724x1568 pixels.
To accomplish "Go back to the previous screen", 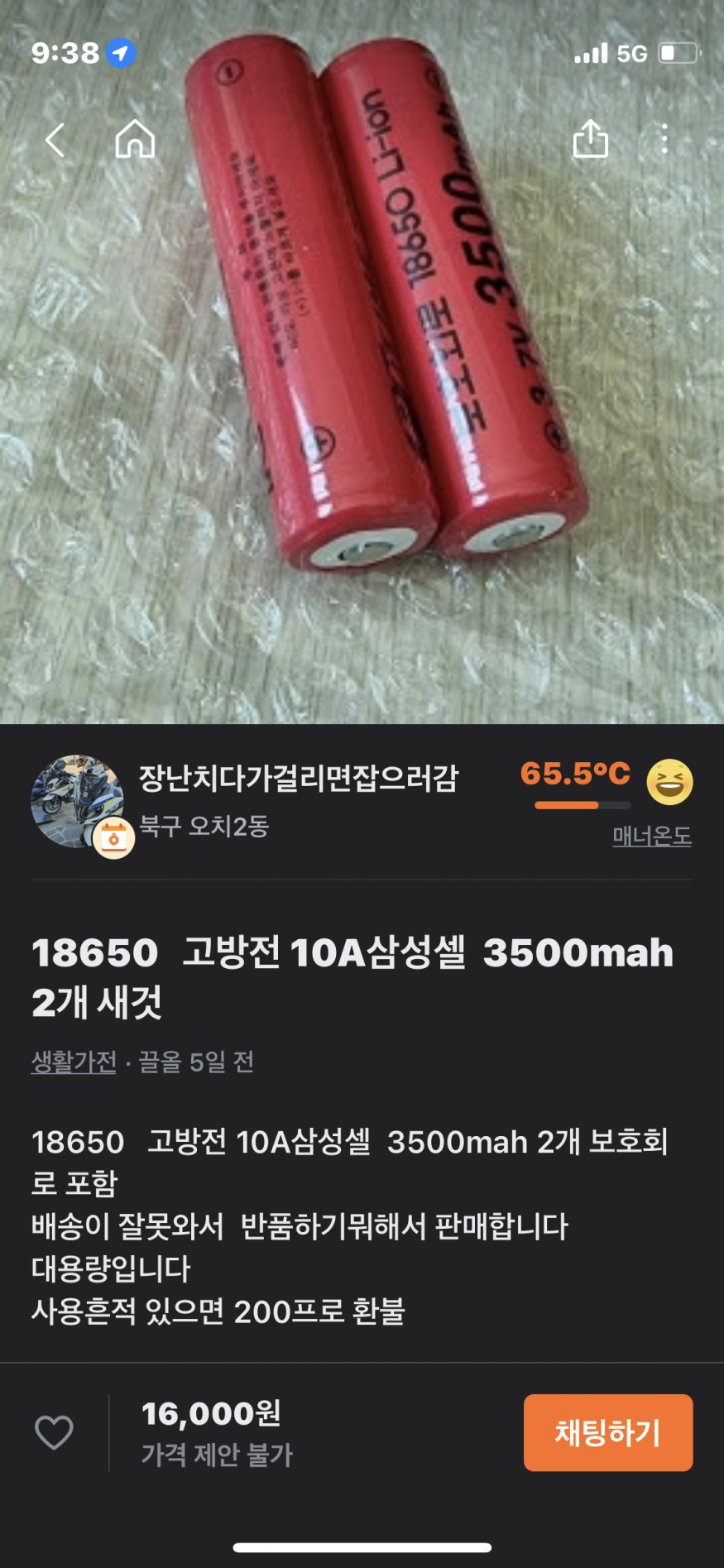I will click(55, 140).
